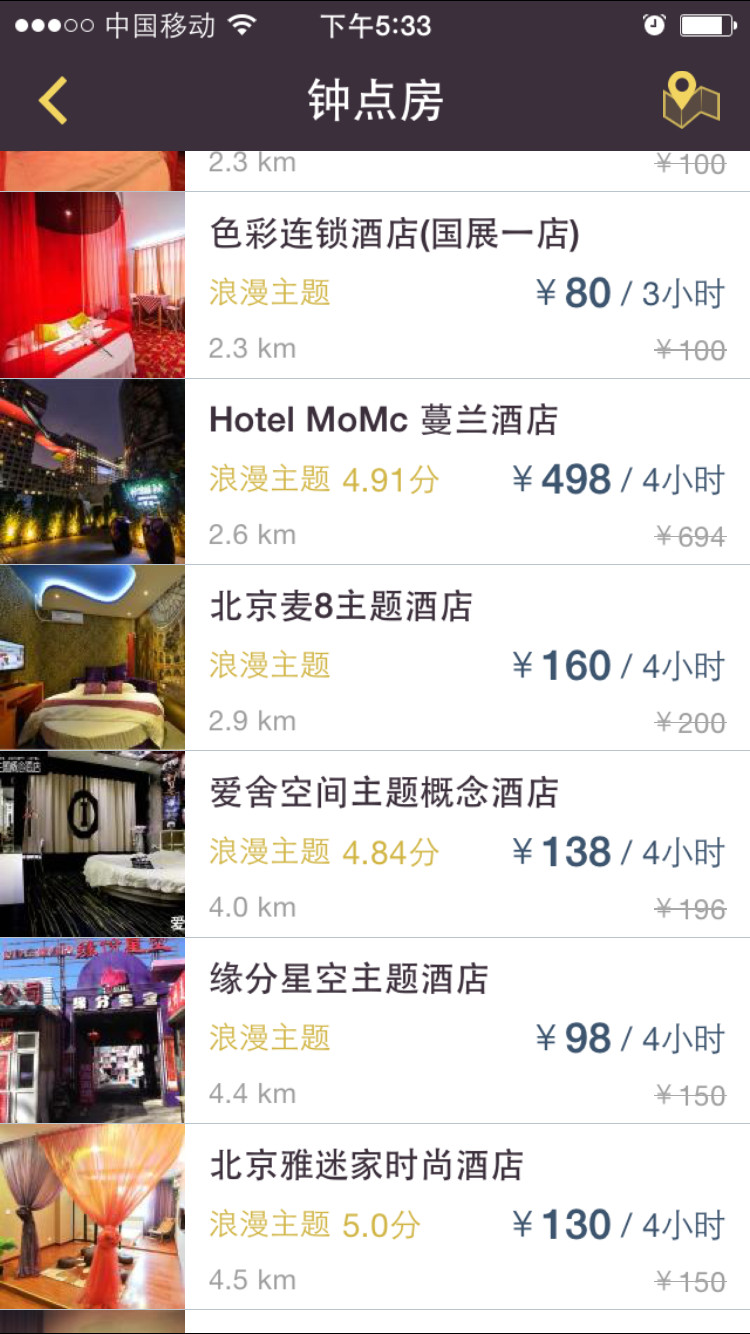View 缘分星空主题酒店 details
This screenshot has height=1334, width=750.
point(348,979)
